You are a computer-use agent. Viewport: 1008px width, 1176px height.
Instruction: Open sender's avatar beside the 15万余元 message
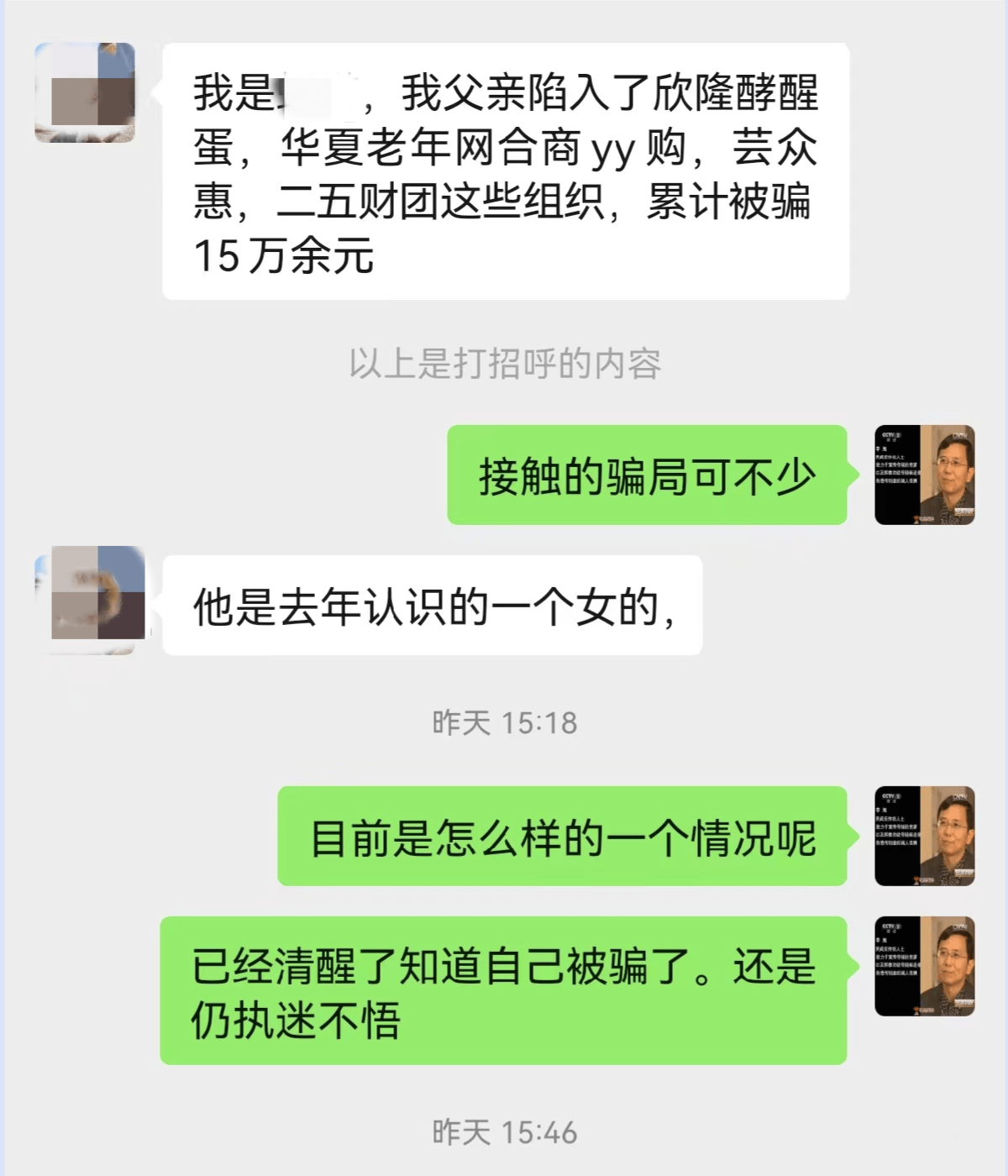click(85, 92)
